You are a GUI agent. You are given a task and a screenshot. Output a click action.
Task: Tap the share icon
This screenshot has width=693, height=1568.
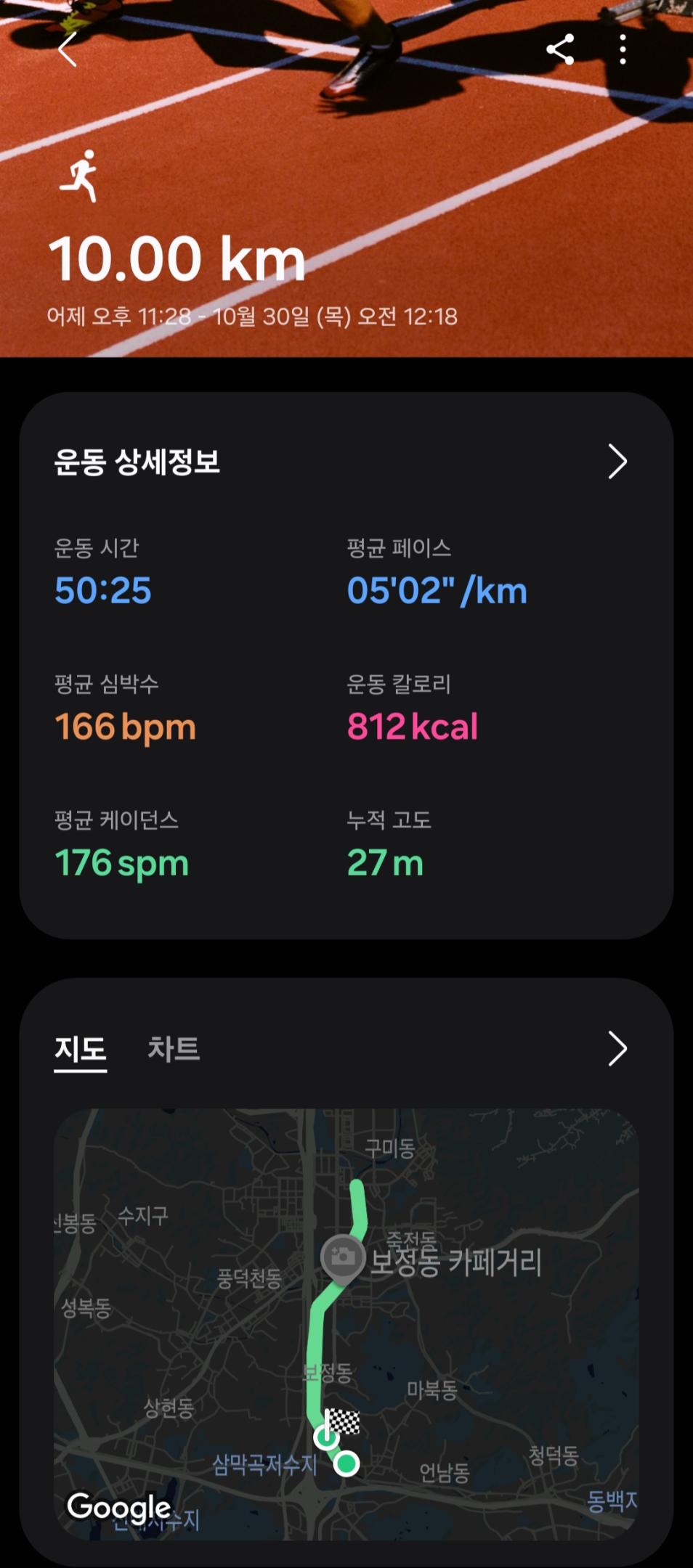[561, 49]
